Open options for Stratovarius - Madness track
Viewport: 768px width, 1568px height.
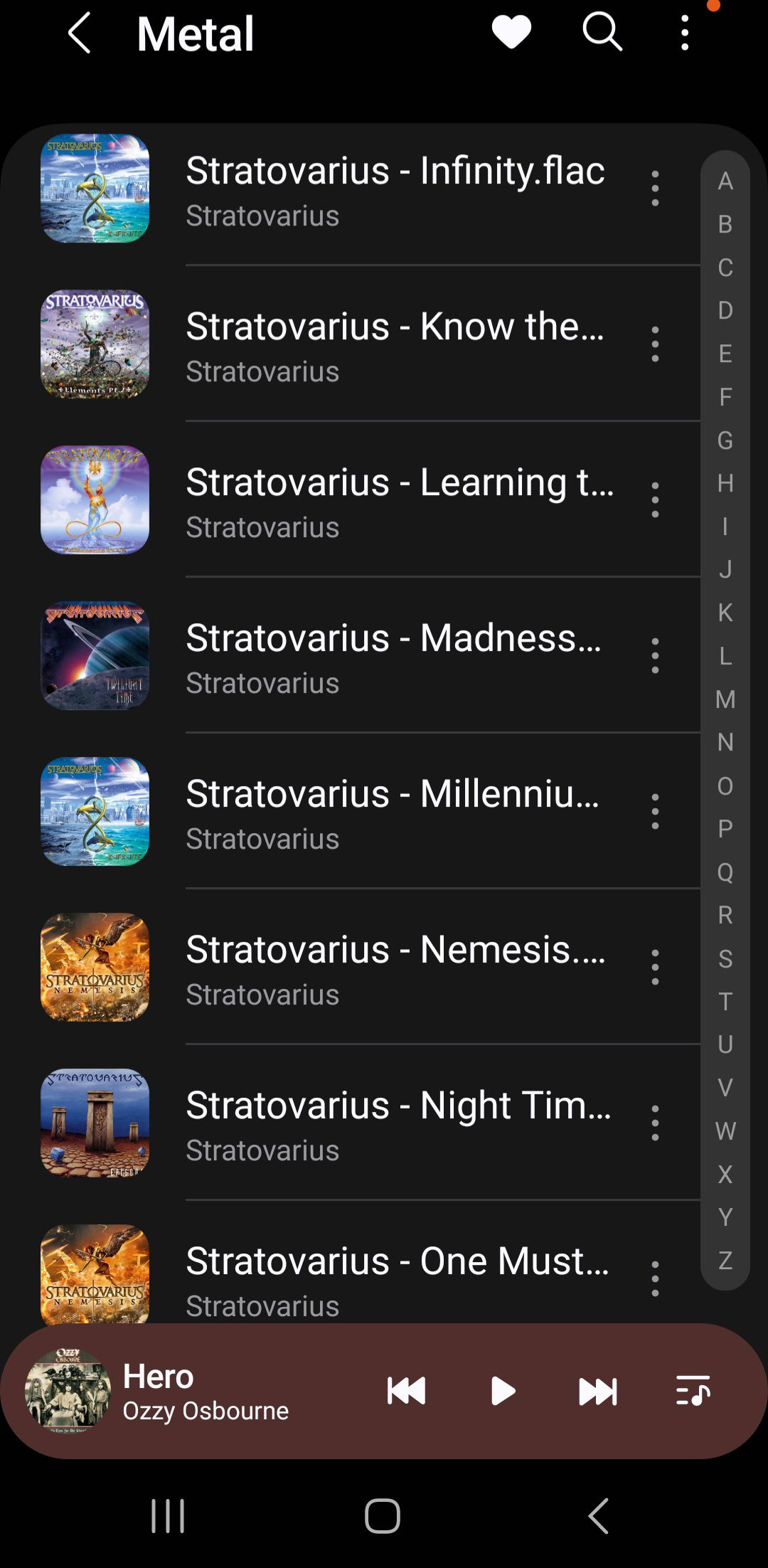(x=655, y=656)
